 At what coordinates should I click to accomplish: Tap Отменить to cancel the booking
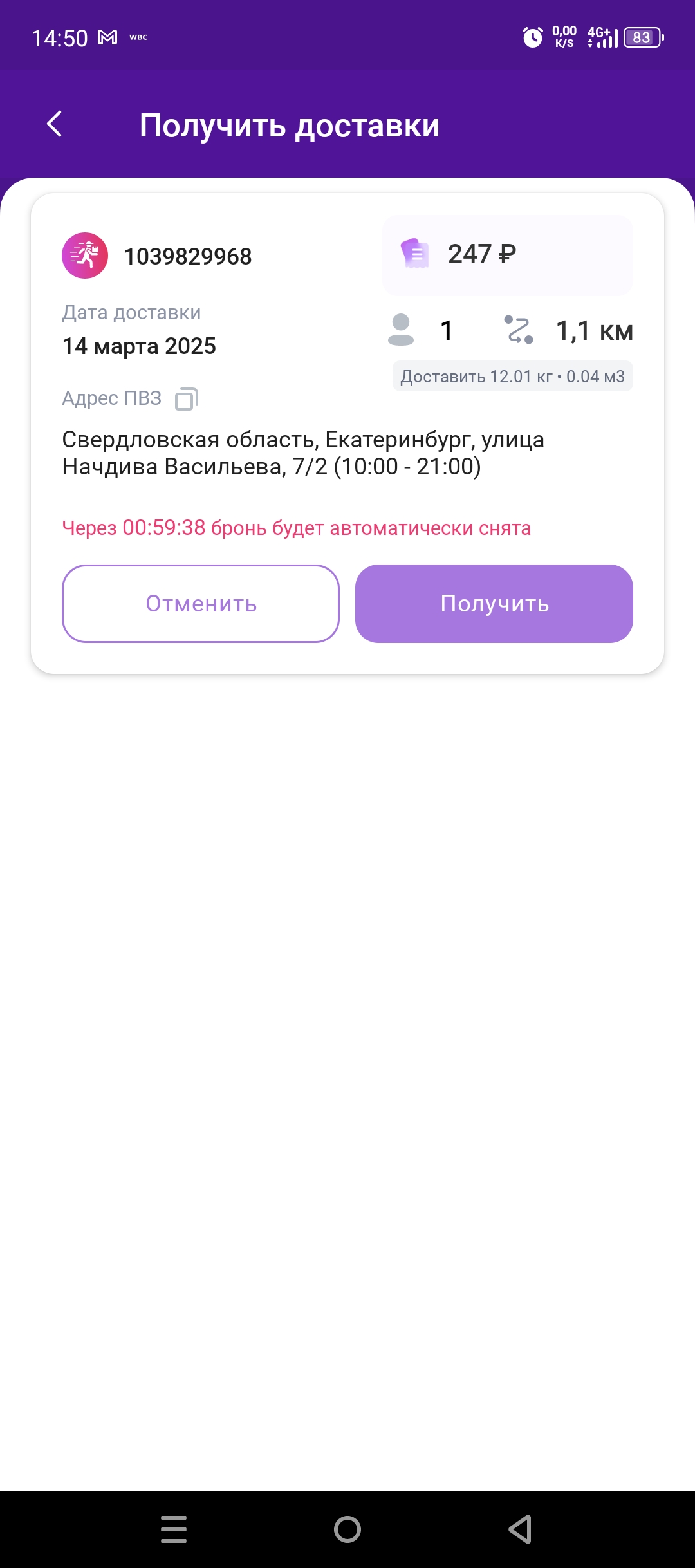201,604
